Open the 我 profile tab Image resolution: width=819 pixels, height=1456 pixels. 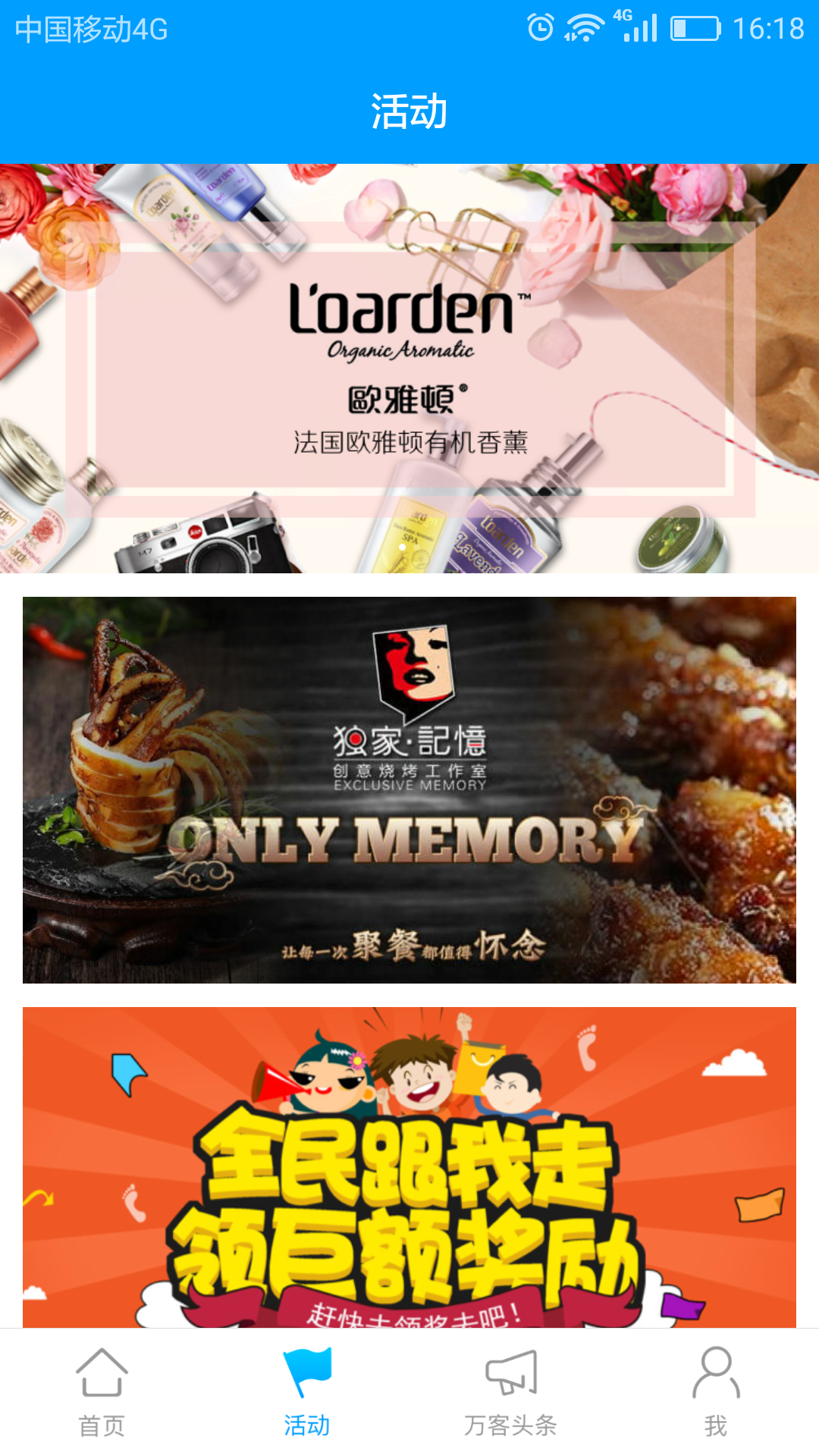click(x=715, y=1392)
